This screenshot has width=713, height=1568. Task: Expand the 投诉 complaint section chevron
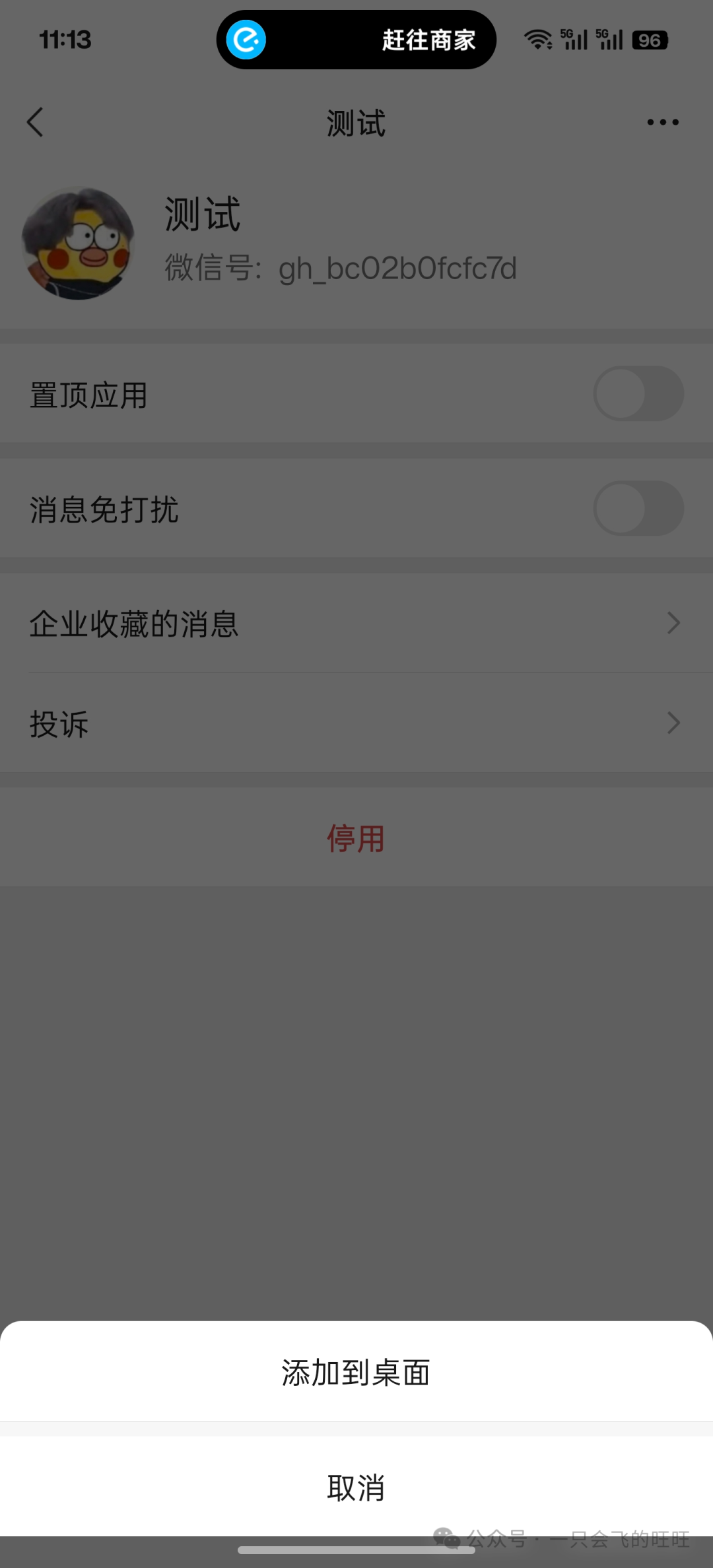click(673, 723)
